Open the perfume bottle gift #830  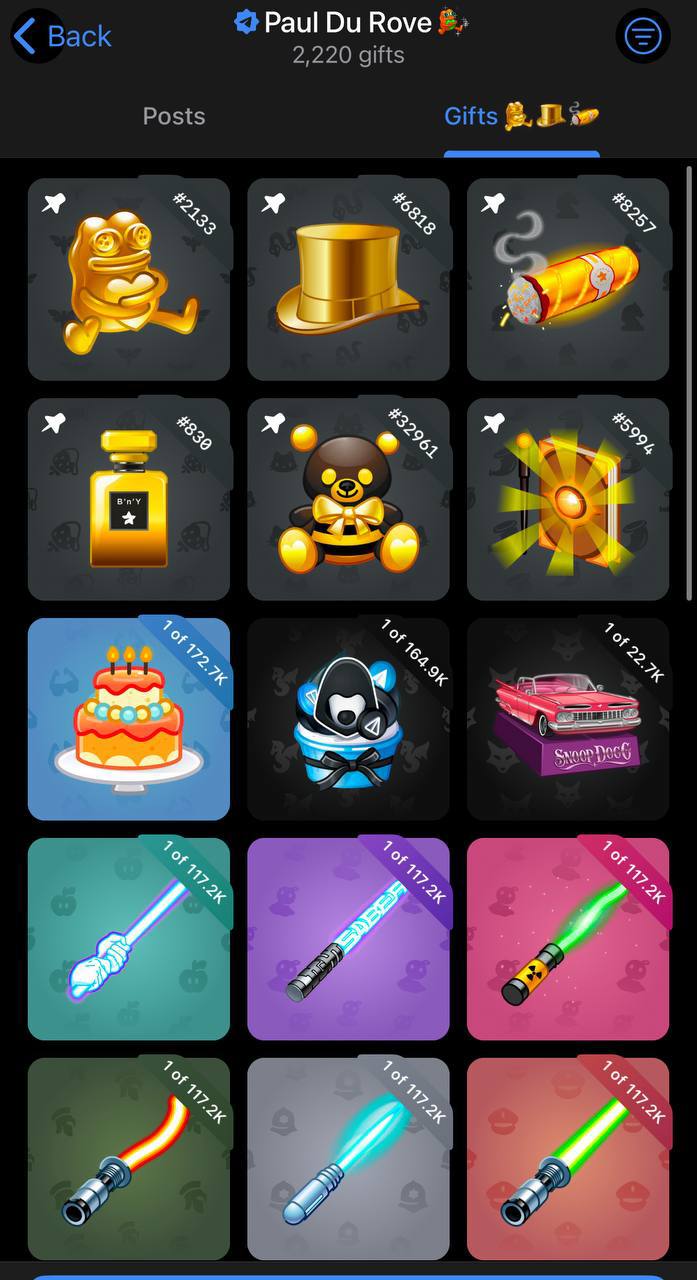(129, 499)
